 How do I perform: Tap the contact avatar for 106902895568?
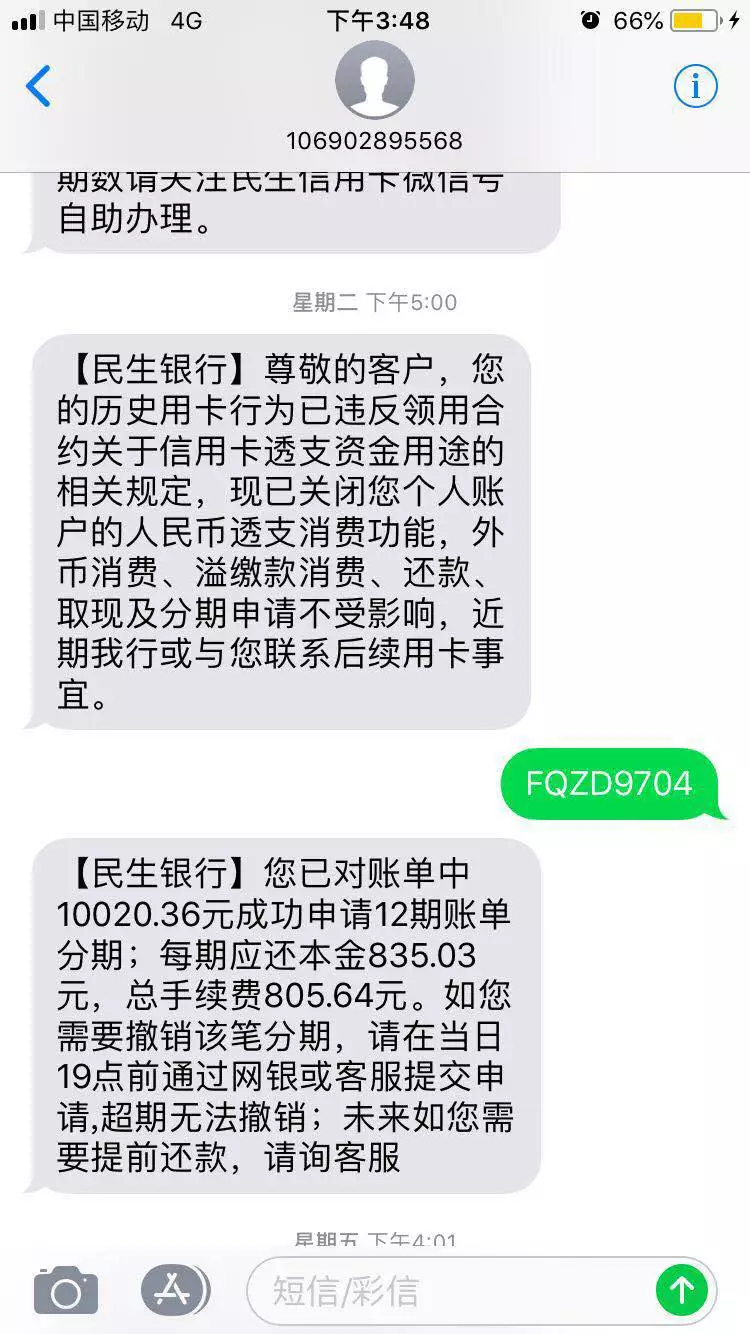(375, 80)
